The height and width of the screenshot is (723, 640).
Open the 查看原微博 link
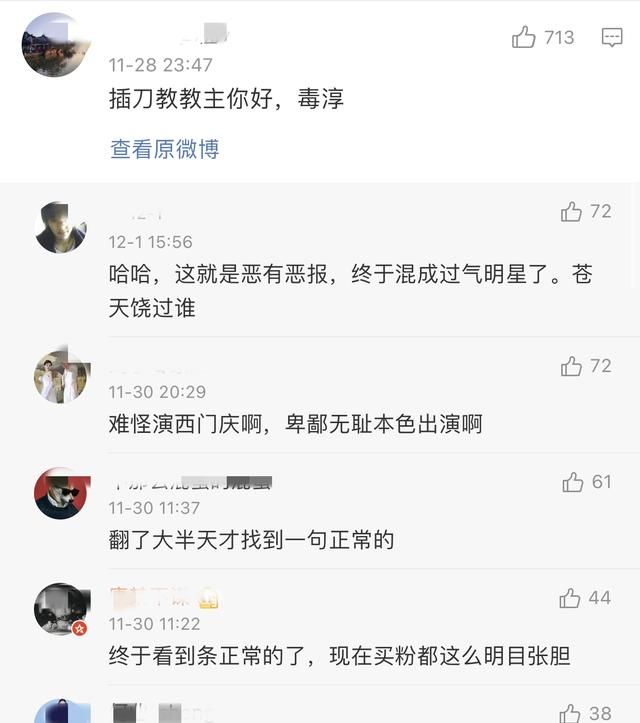pos(164,149)
